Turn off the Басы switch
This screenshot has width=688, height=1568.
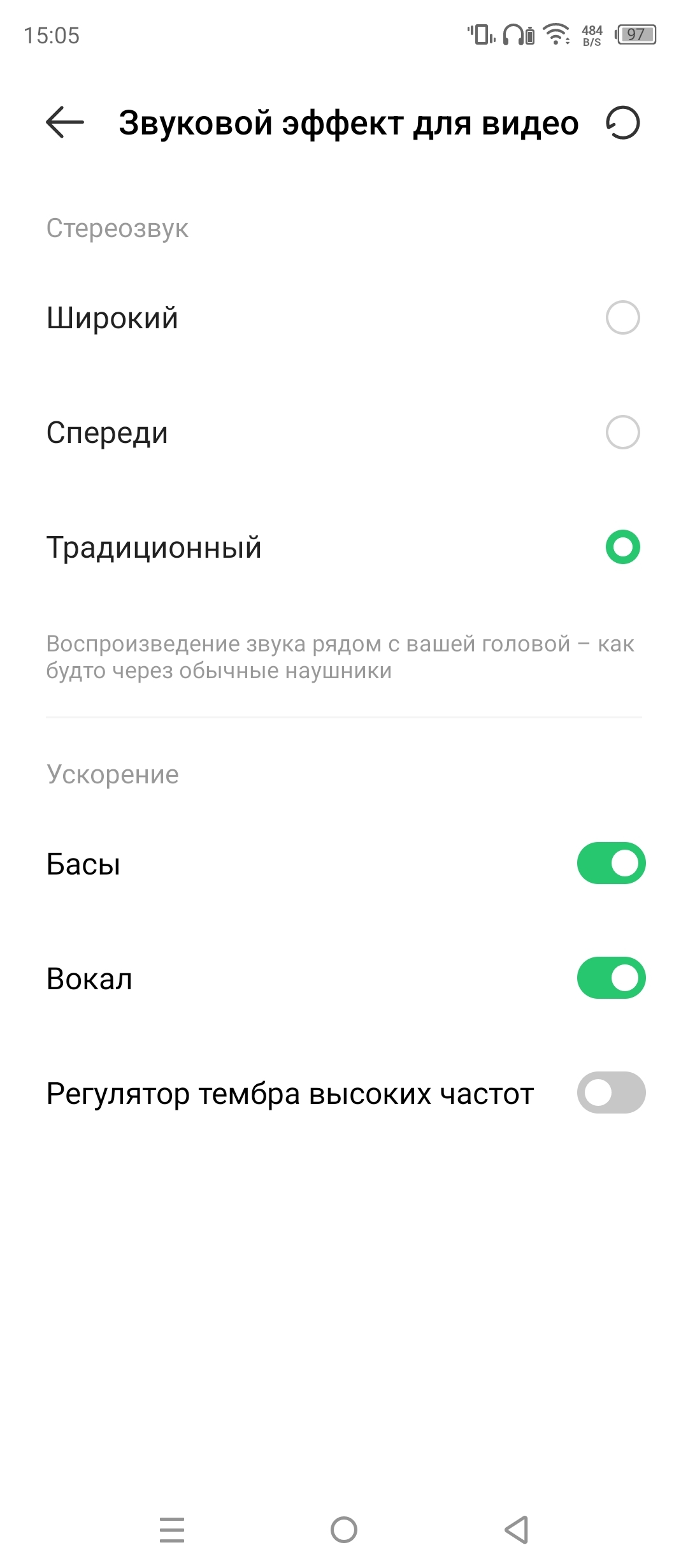[x=611, y=863]
